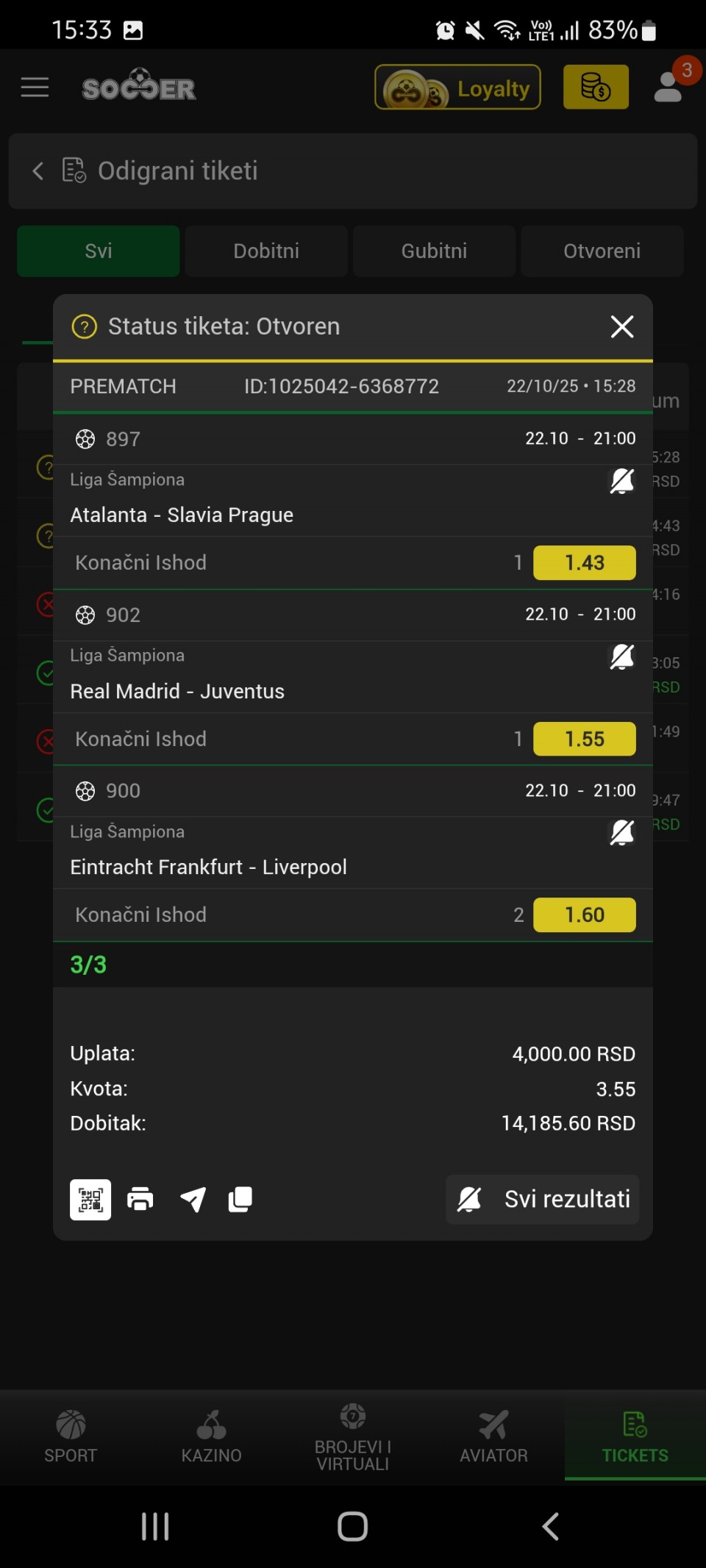The width and height of the screenshot is (706, 1568).
Task: Toggle notifications for Atalanta - Slavia Prague
Action: click(x=621, y=481)
